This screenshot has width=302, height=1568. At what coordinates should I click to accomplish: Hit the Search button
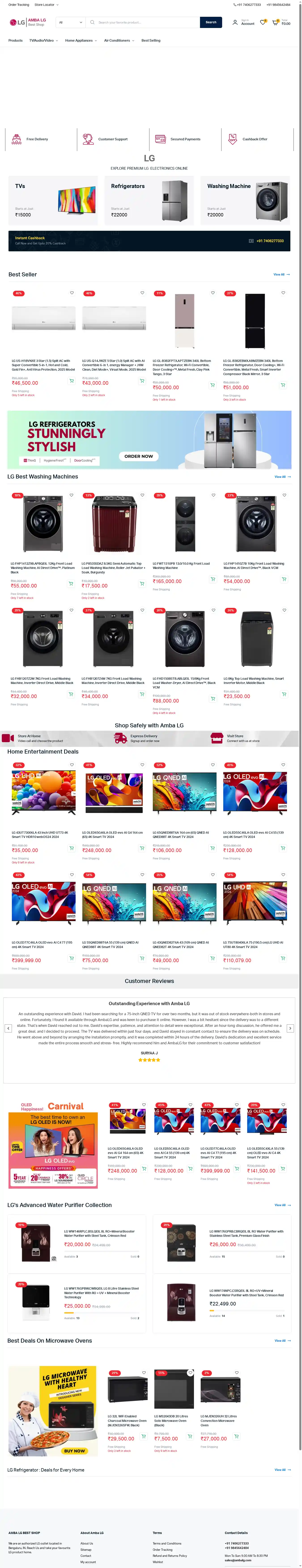211,23
